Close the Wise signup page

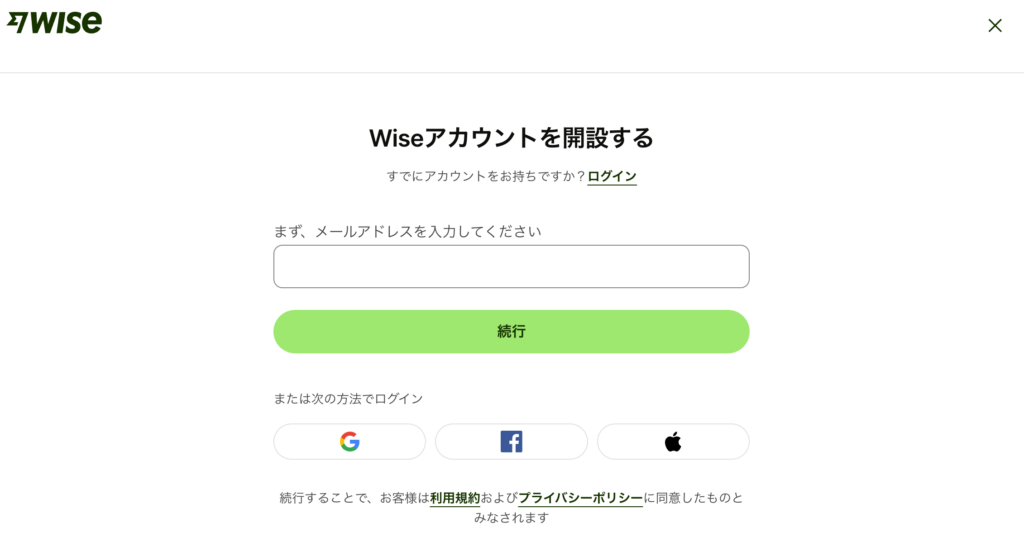(x=994, y=26)
